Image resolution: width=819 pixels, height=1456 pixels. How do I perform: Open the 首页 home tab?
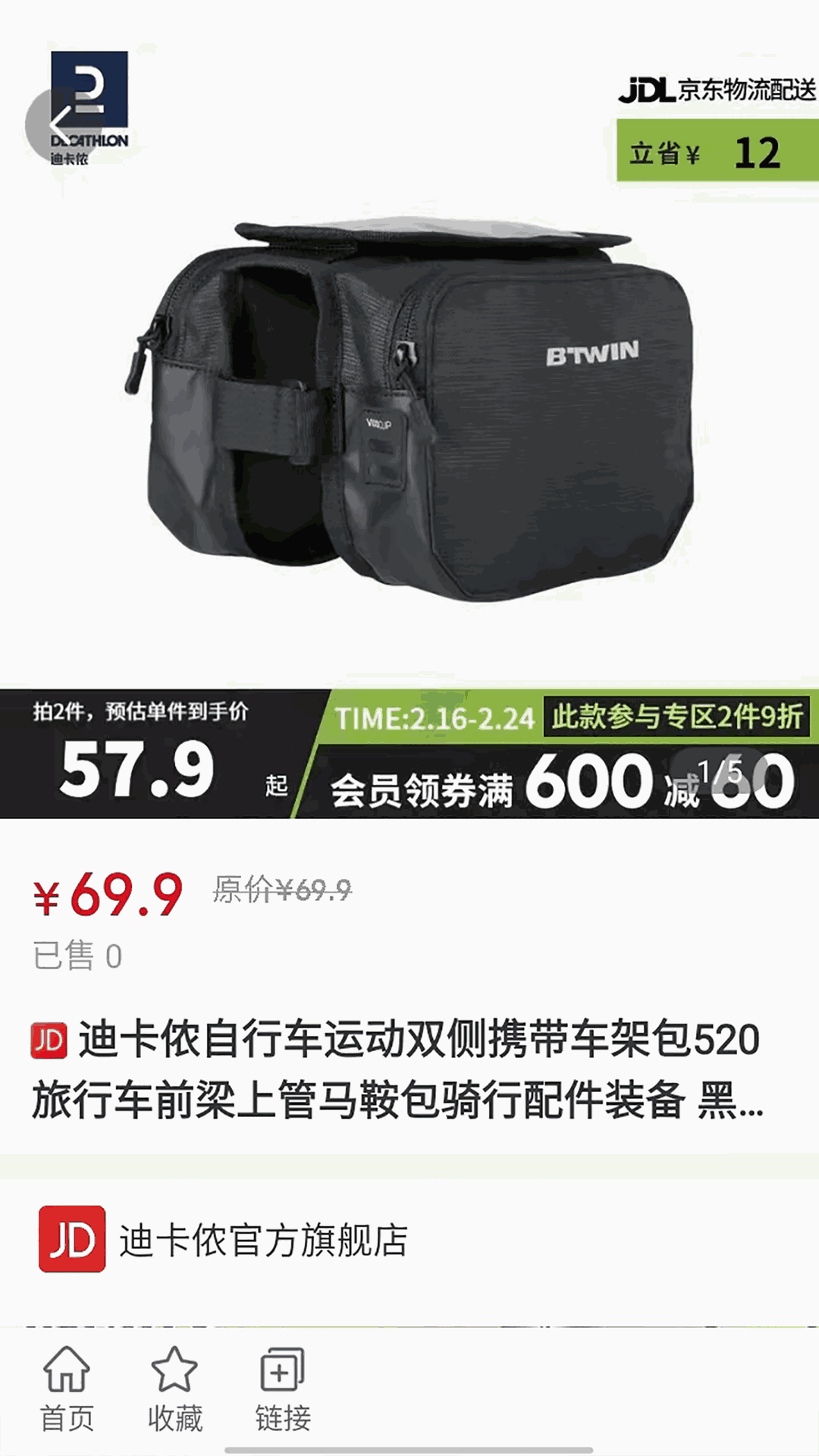click(67, 1389)
